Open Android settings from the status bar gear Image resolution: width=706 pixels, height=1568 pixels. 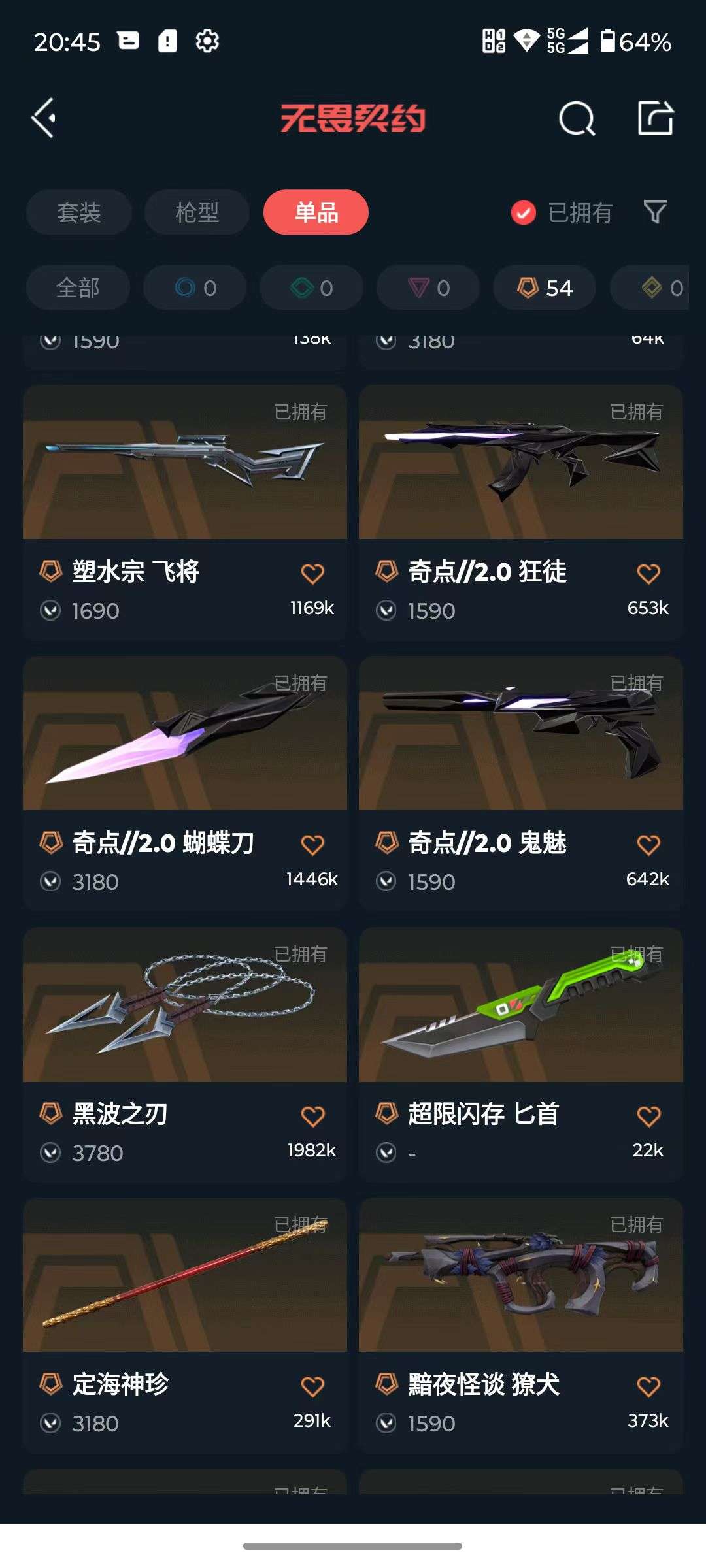[208, 41]
